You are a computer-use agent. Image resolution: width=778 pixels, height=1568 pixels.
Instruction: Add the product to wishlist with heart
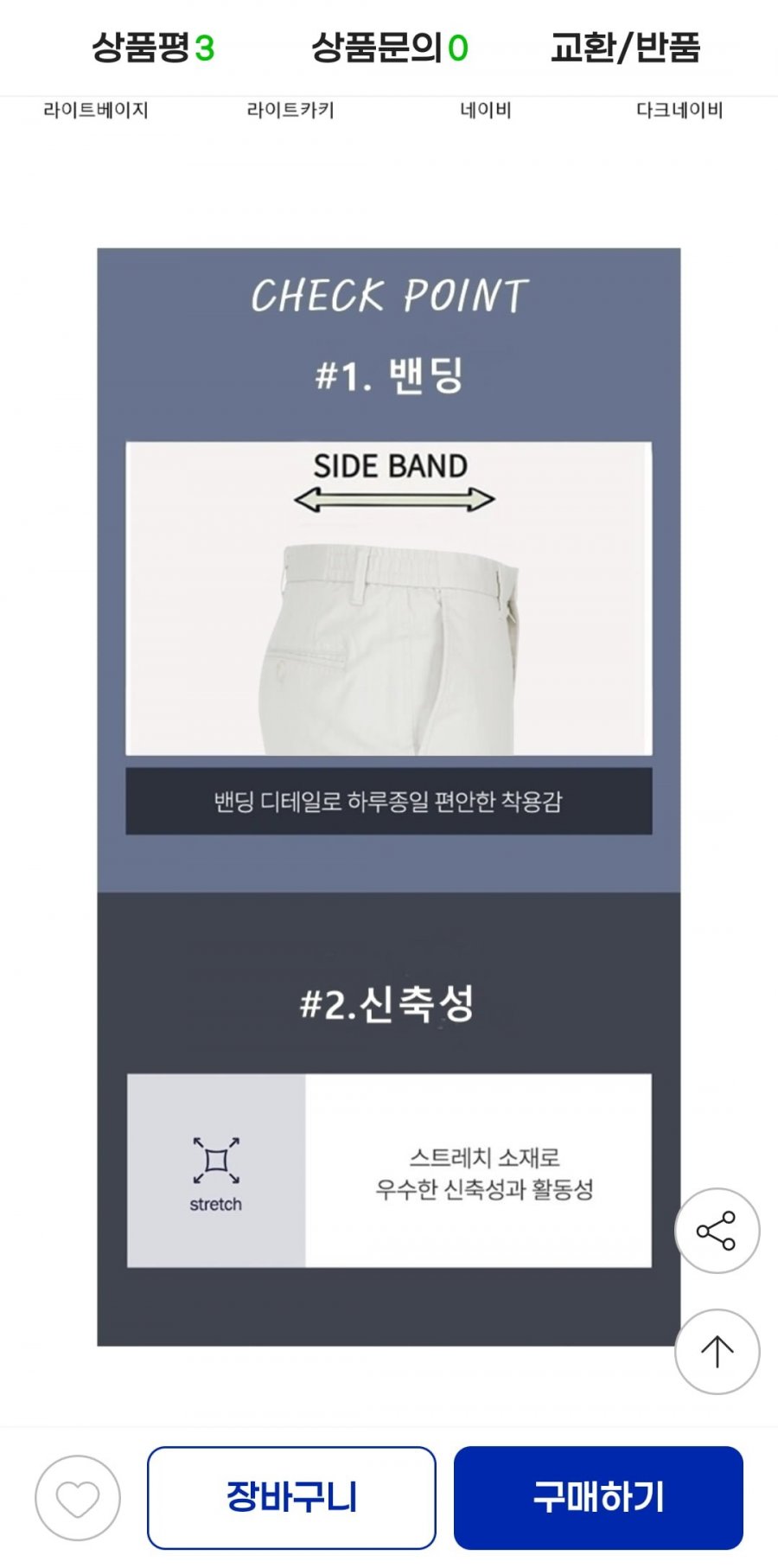pos(78,1498)
